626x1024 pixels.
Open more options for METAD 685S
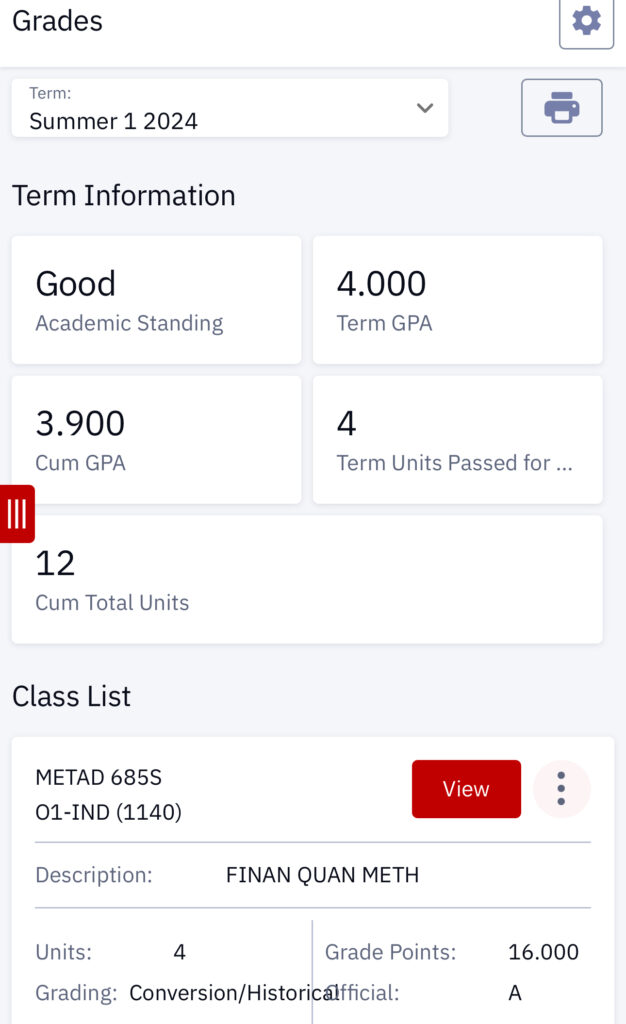click(561, 789)
